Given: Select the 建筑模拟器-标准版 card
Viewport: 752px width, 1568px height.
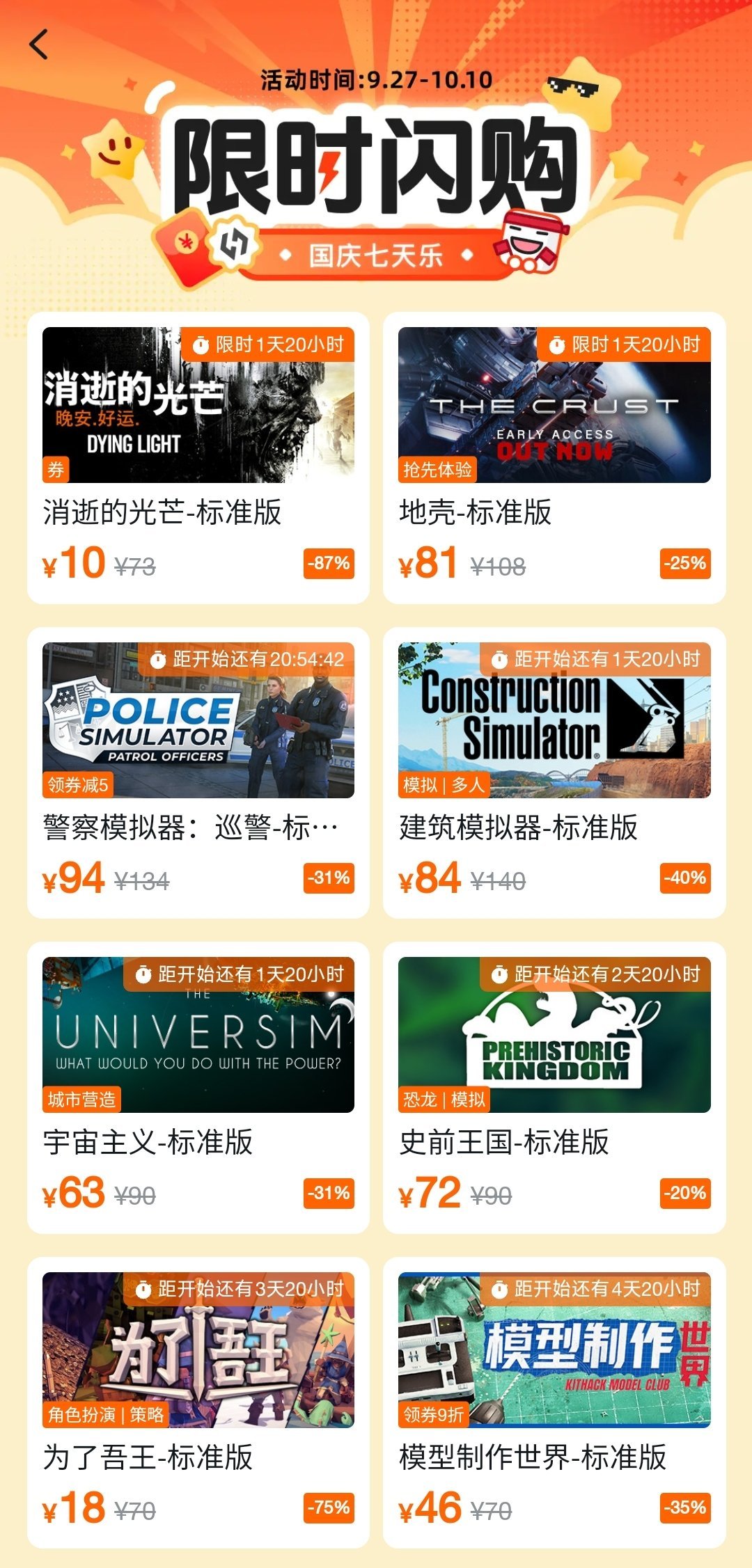Looking at the screenshot, I should tap(554, 773).
